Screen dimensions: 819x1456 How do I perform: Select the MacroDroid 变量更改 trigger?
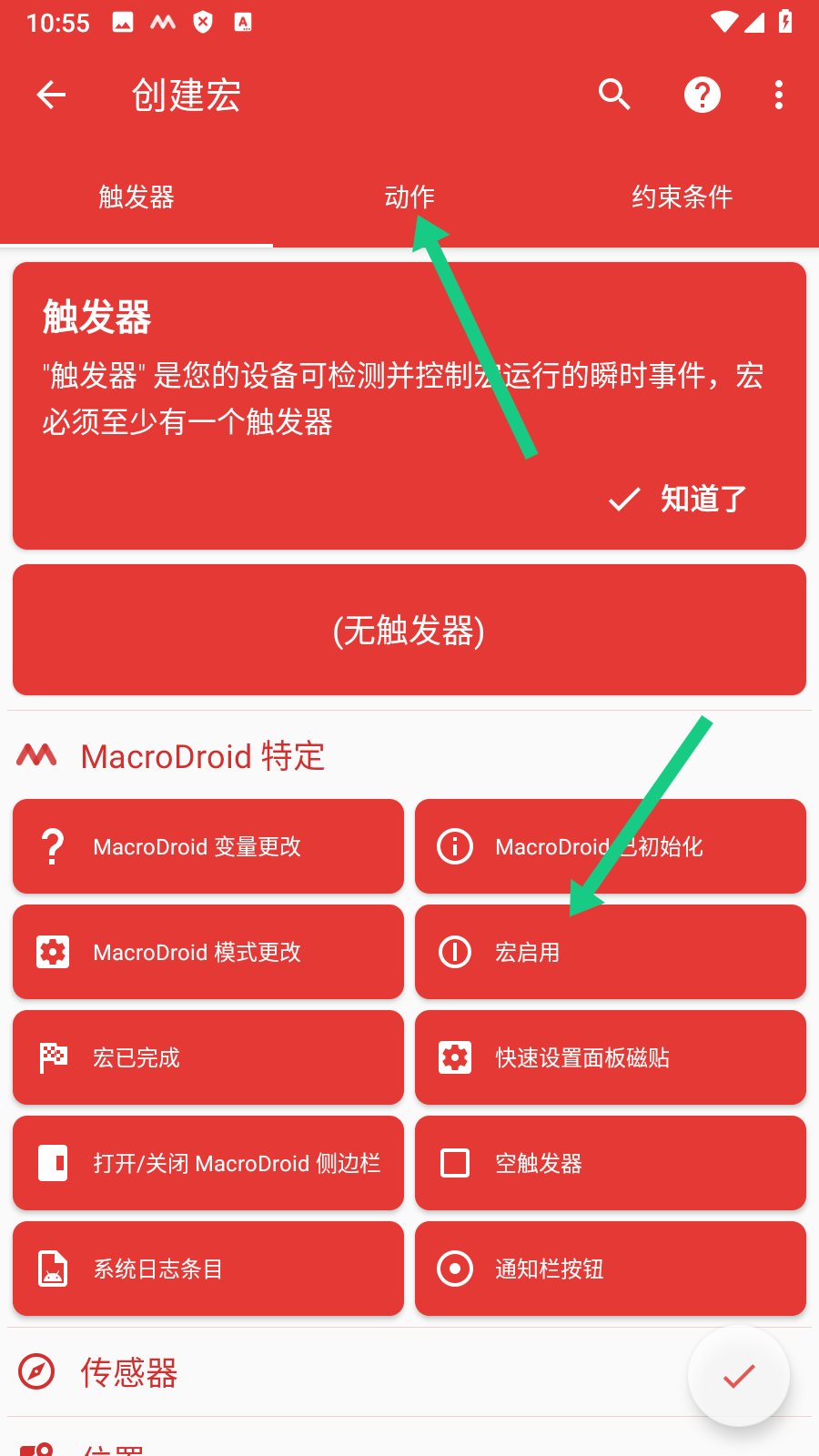coord(208,846)
